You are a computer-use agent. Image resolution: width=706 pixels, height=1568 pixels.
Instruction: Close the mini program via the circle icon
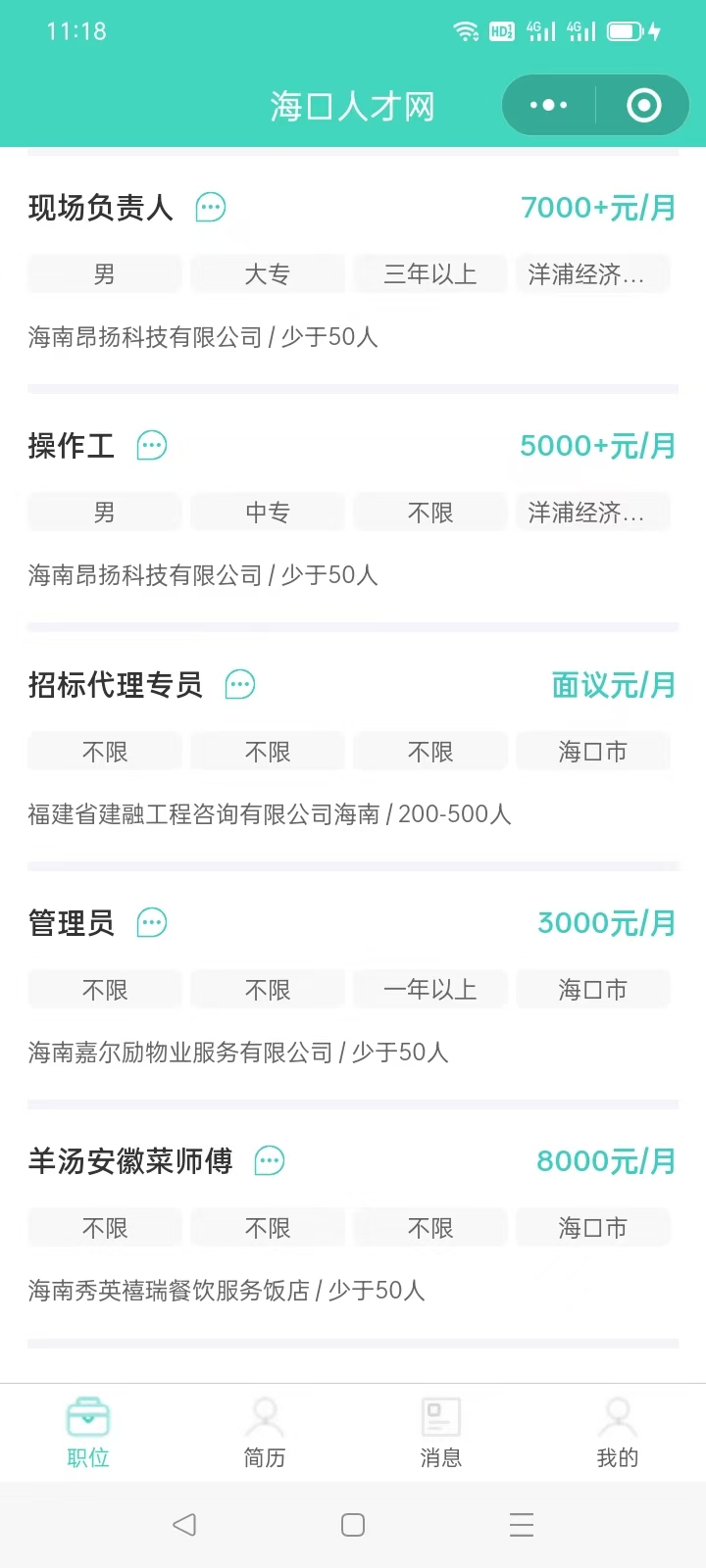[x=643, y=105]
